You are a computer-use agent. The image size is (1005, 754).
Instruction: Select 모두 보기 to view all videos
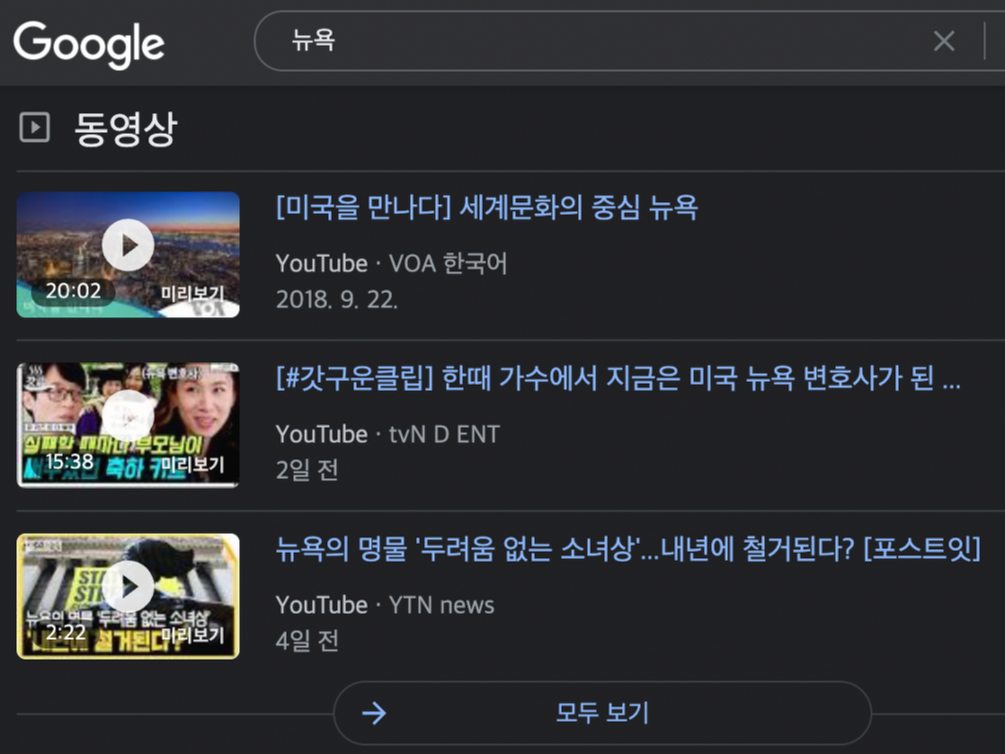point(602,713)
